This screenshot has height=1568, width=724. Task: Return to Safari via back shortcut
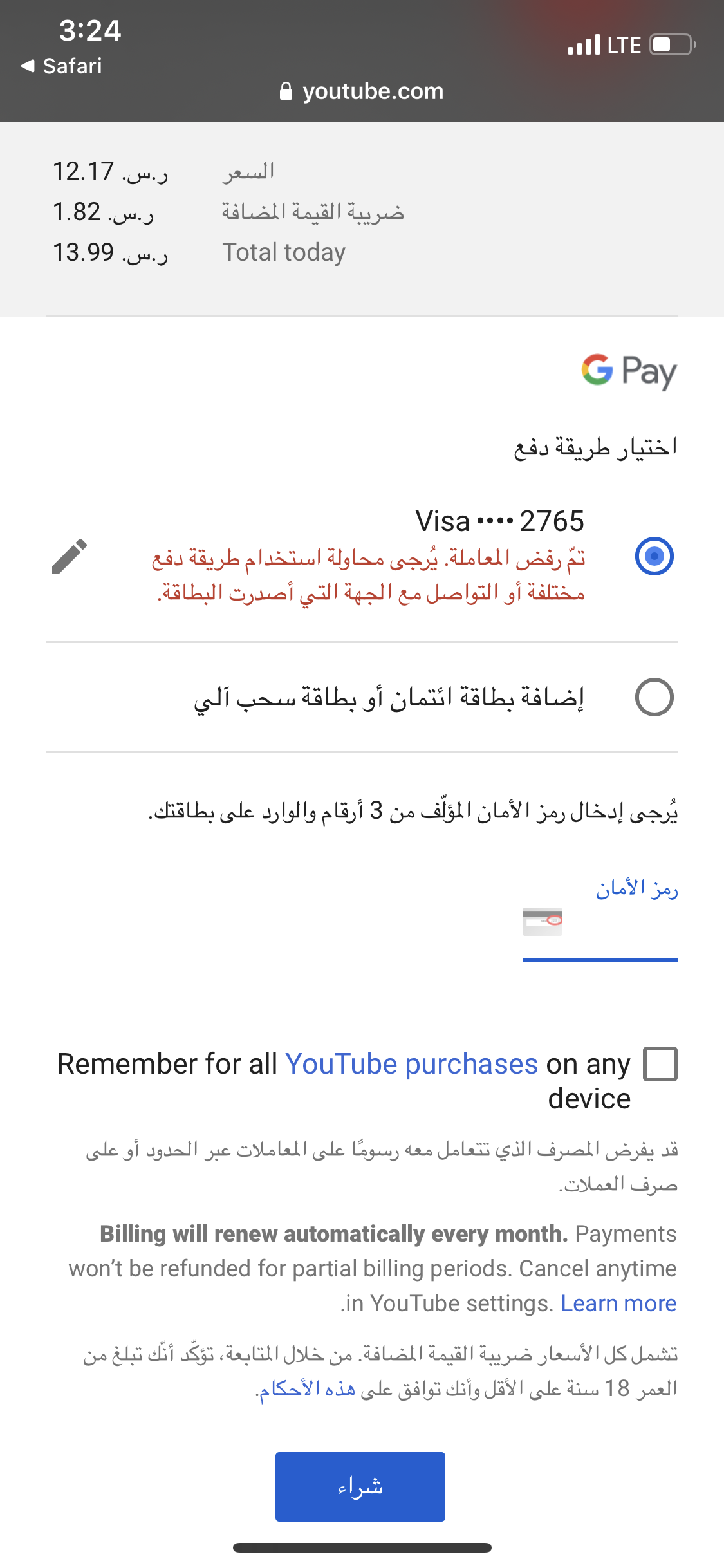[62, 66]
